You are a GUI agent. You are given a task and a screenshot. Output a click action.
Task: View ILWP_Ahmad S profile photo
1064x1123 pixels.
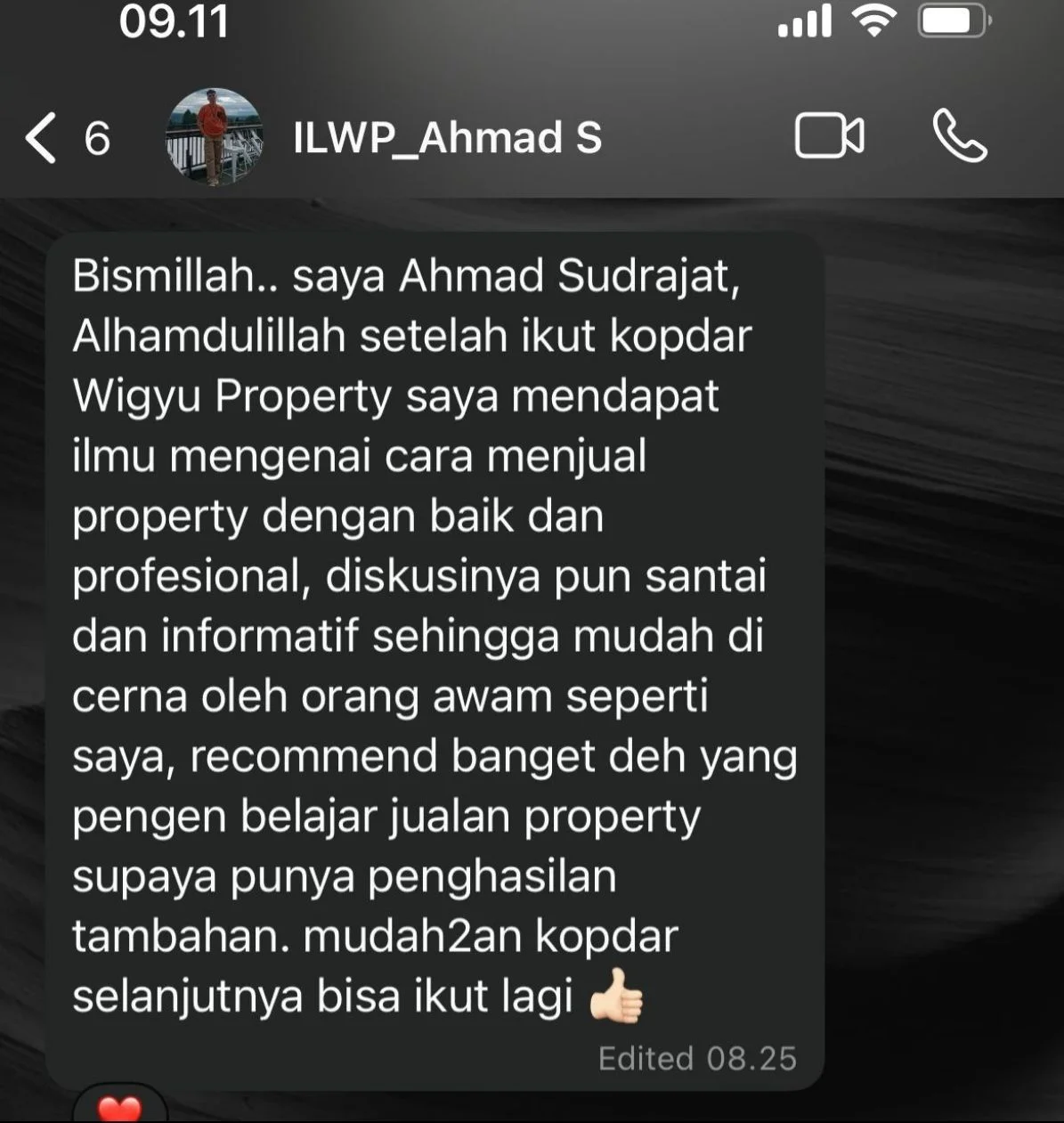pos(214,137)
